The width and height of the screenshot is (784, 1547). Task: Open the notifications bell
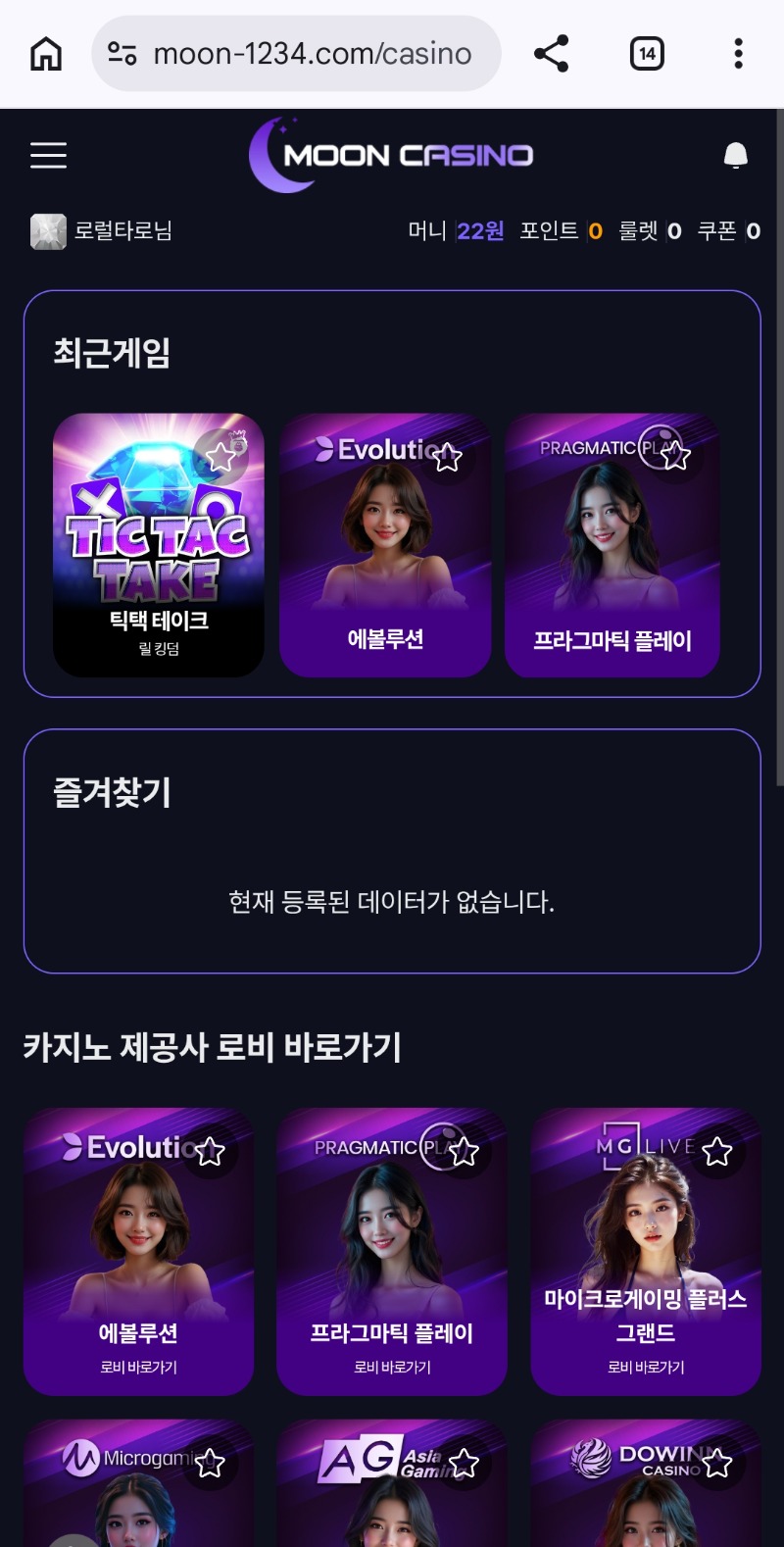[x=735, y=155]
